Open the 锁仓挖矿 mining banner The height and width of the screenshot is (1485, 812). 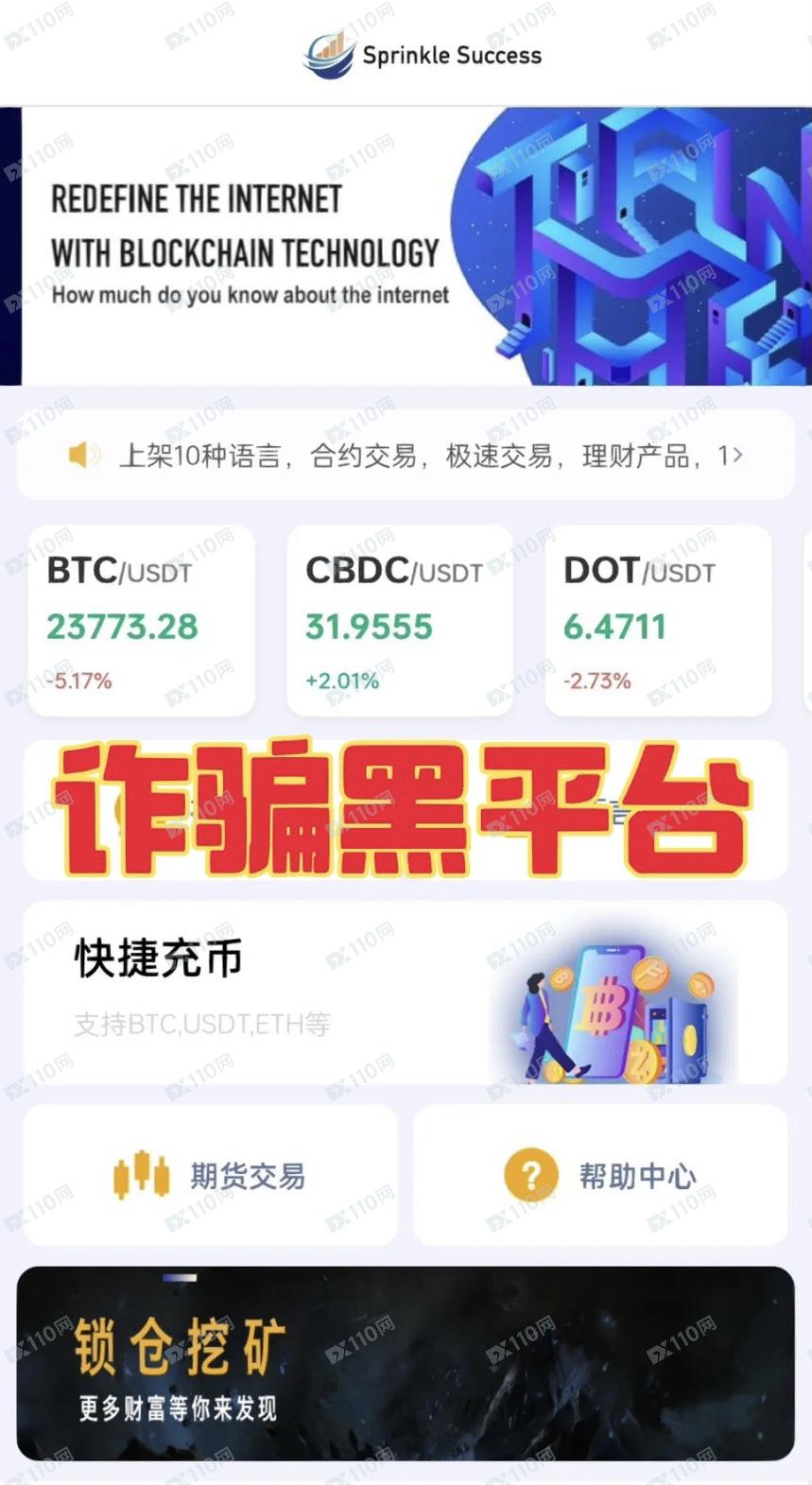click(405, 1363)
